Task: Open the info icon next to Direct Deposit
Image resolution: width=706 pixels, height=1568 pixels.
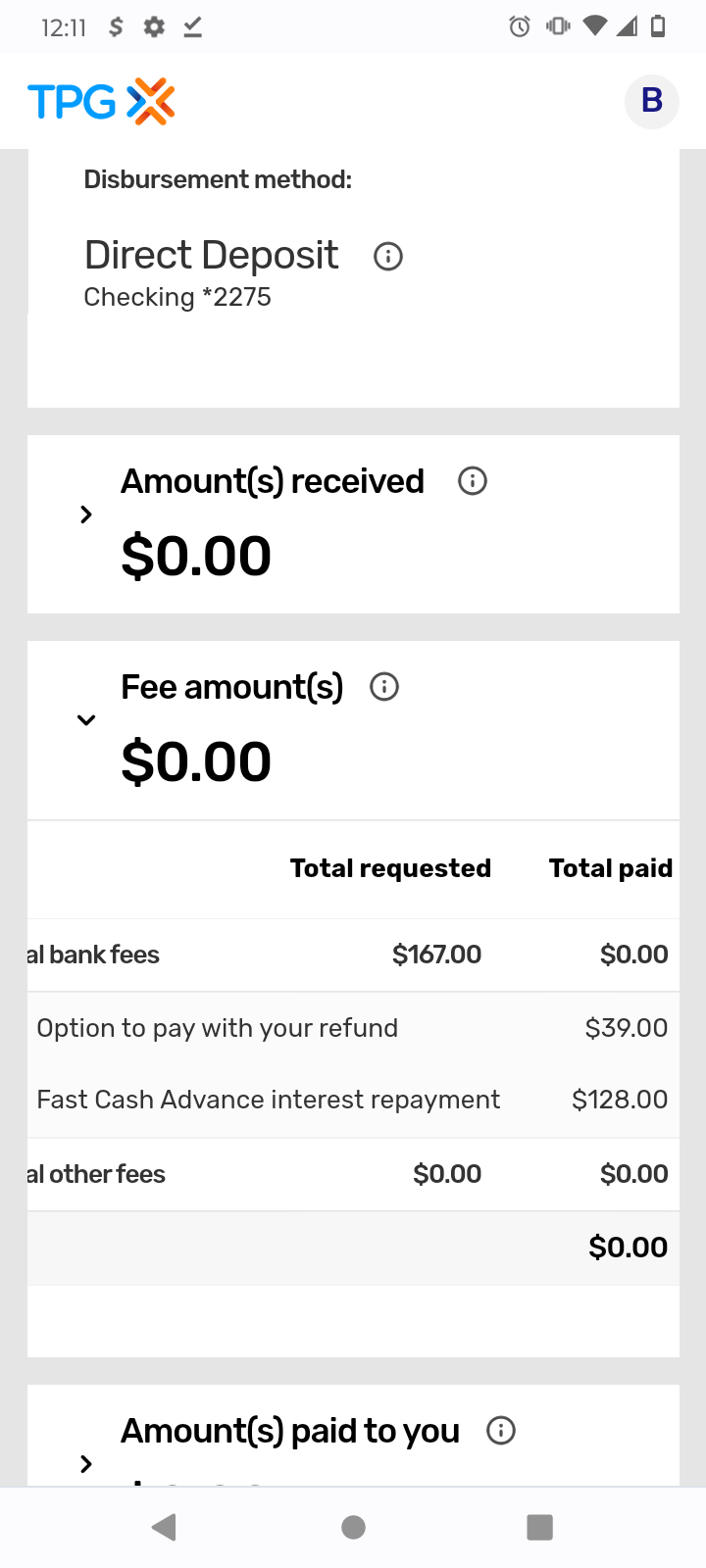Action: tap(387, 256)
